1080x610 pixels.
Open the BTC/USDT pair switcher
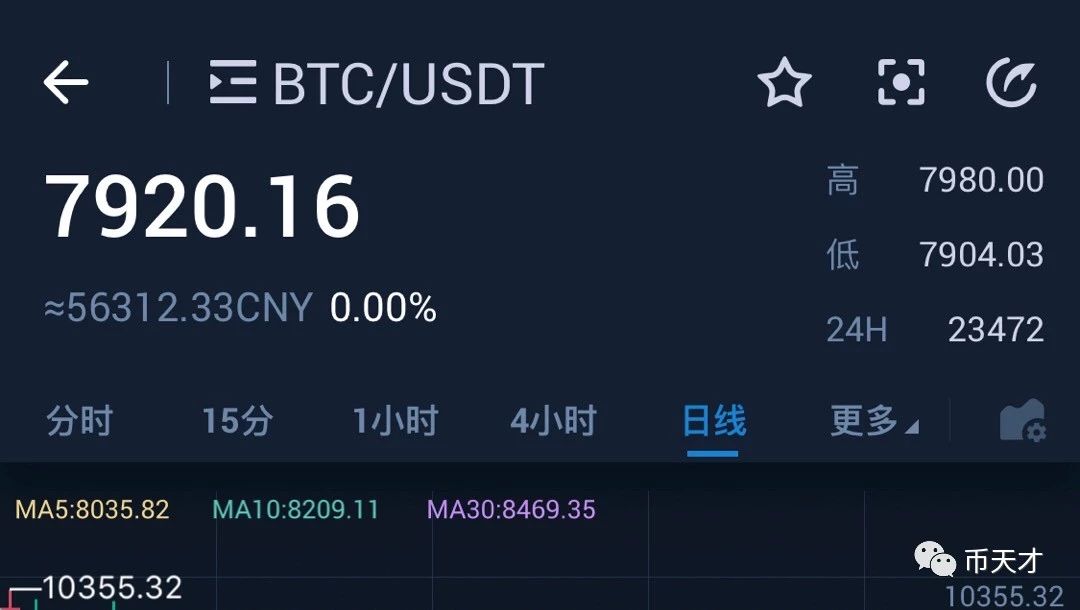pyautogui.click(x=377, y=83)
